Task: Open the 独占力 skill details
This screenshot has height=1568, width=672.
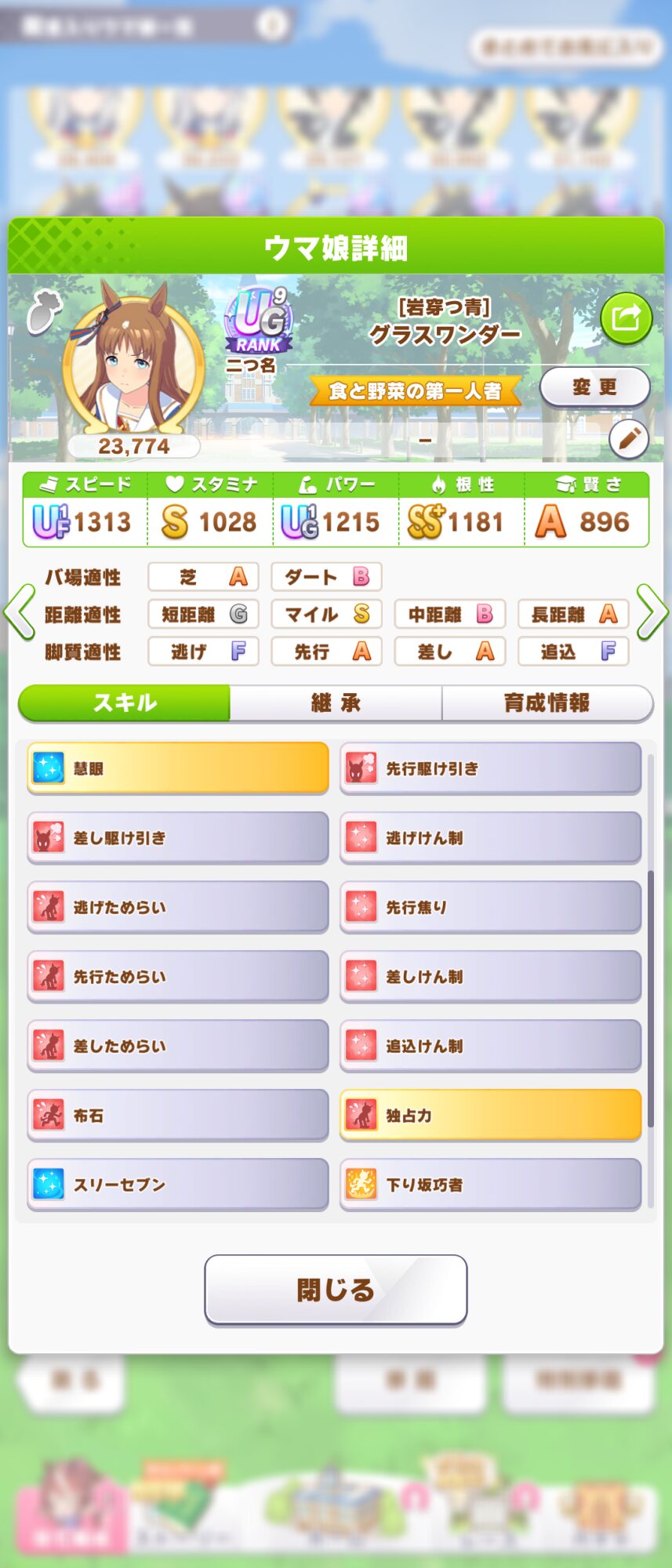Action: 491,1115
